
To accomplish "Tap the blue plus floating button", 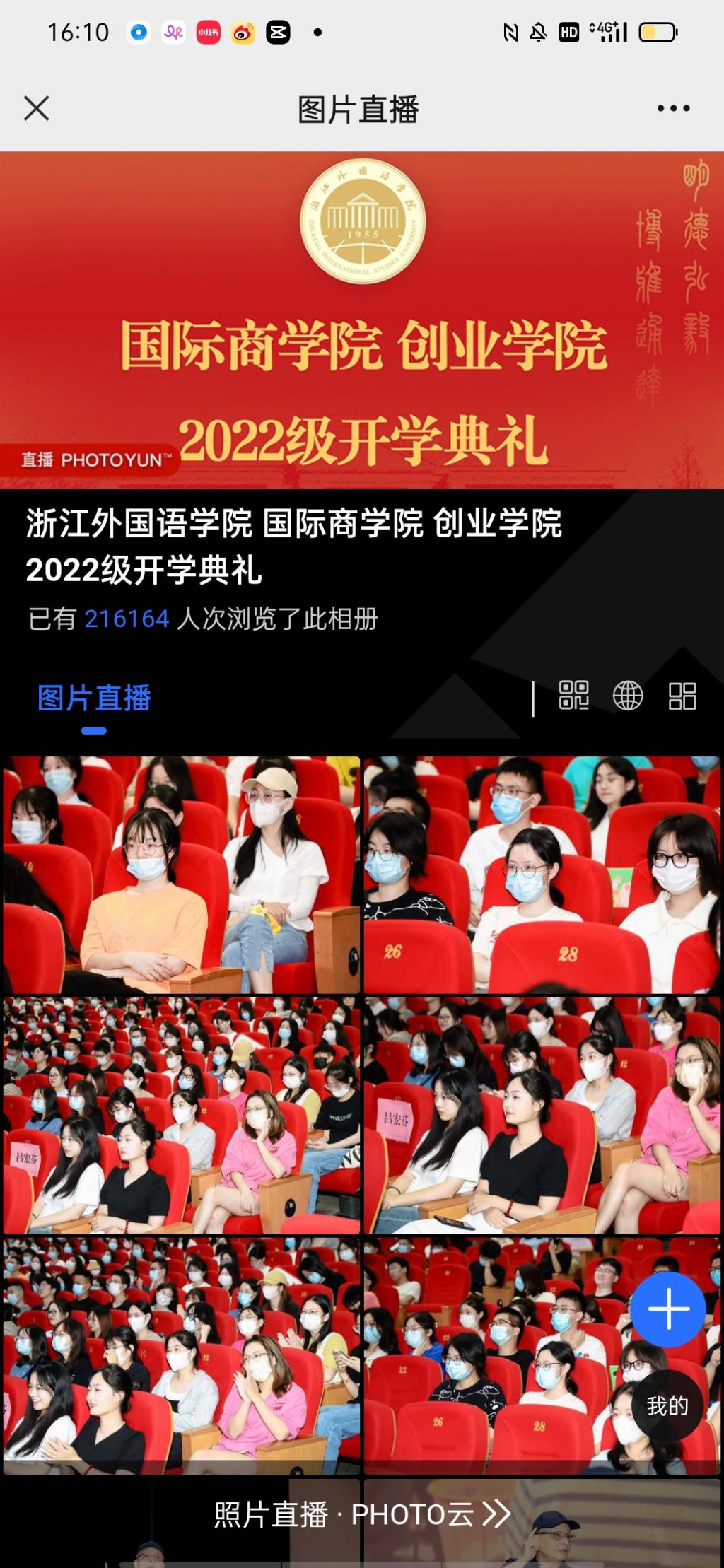I will tap(667, 1309).
